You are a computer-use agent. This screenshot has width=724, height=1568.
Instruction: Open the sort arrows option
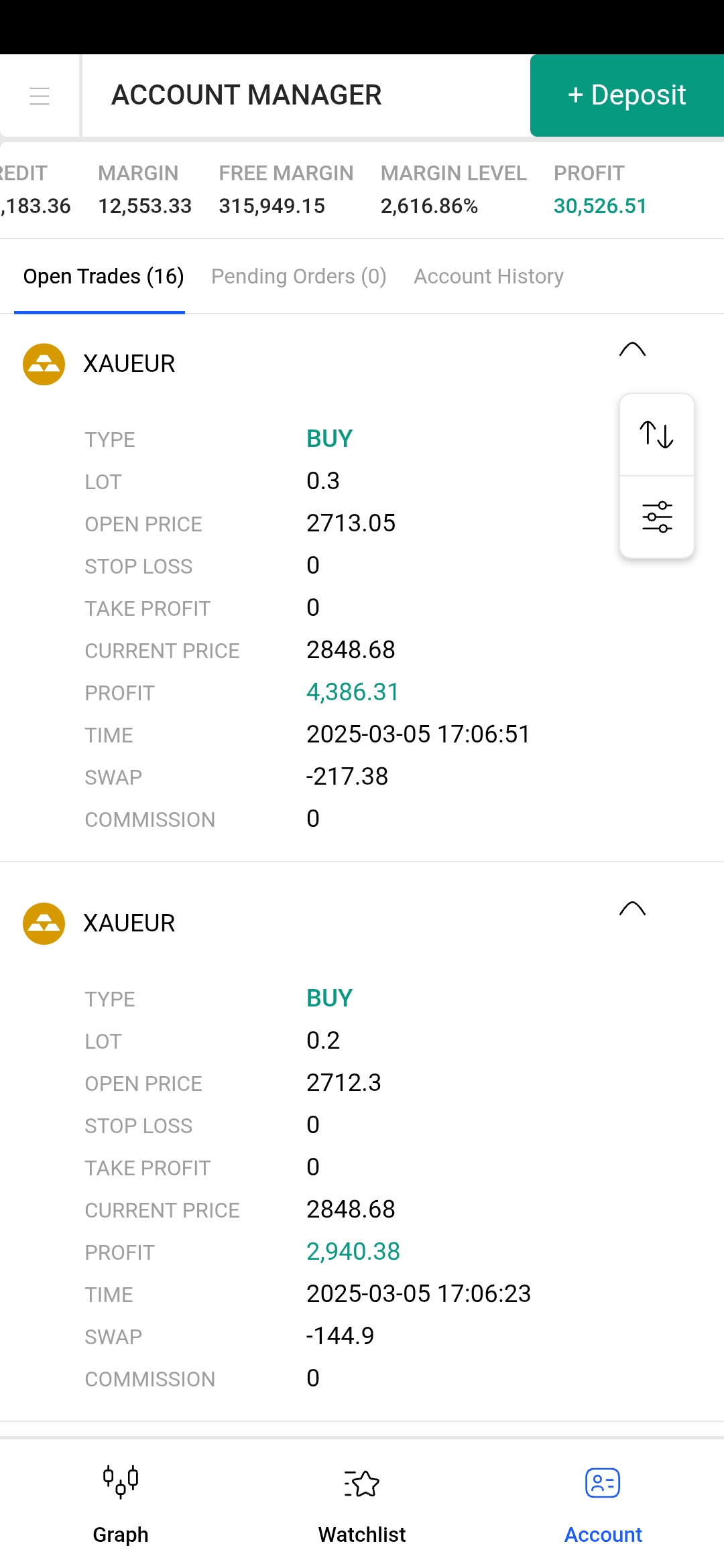coord(657,435)
